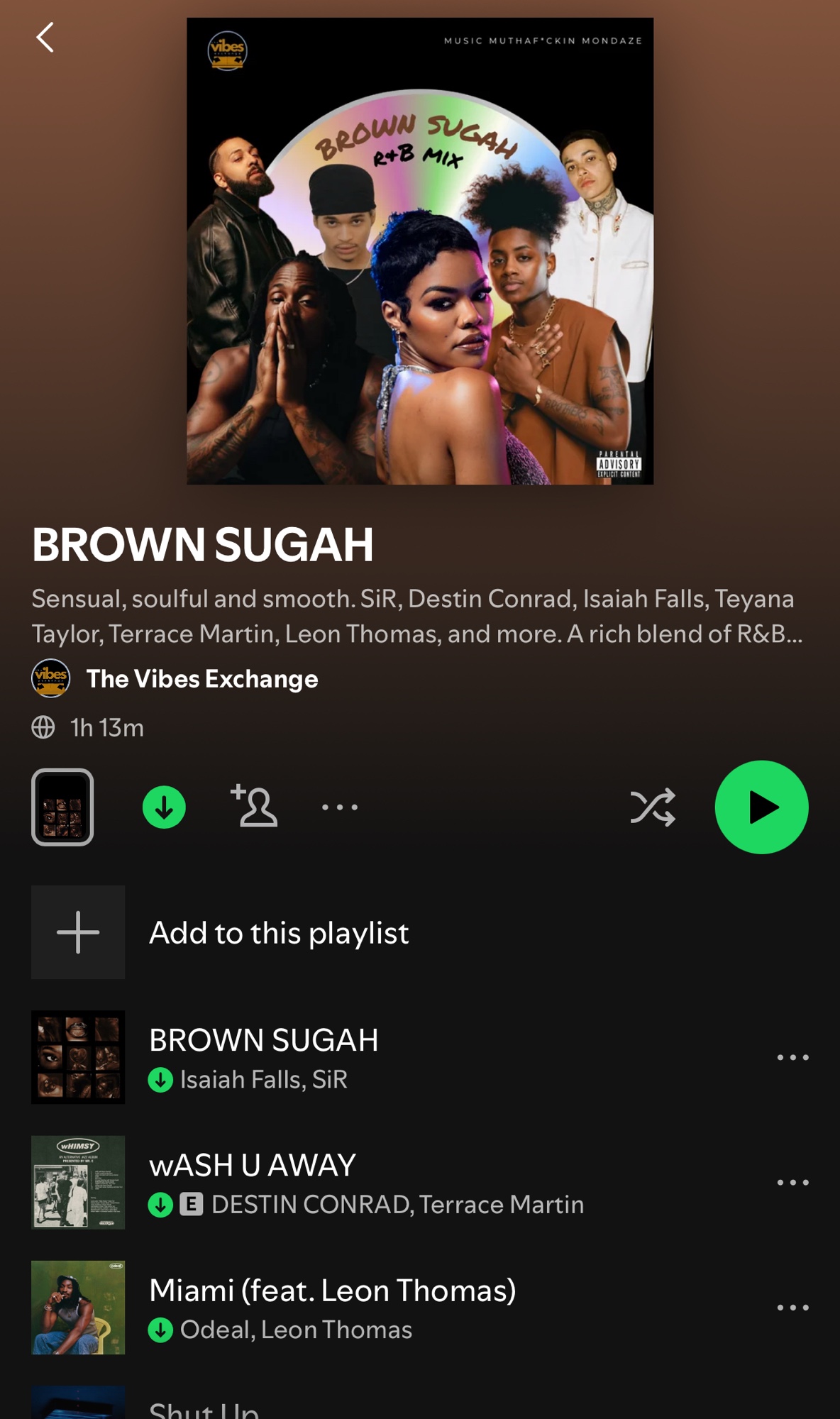Select Add to this playlist

click(x=279, y=932)
